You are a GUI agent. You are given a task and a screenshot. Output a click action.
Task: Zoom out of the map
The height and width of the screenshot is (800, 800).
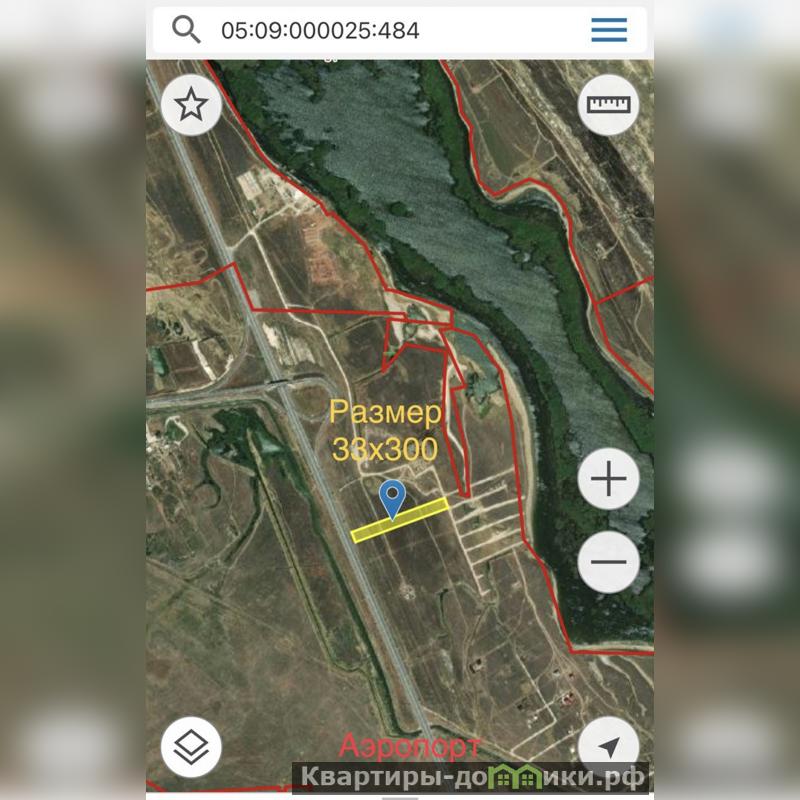(x=608, y=561)
